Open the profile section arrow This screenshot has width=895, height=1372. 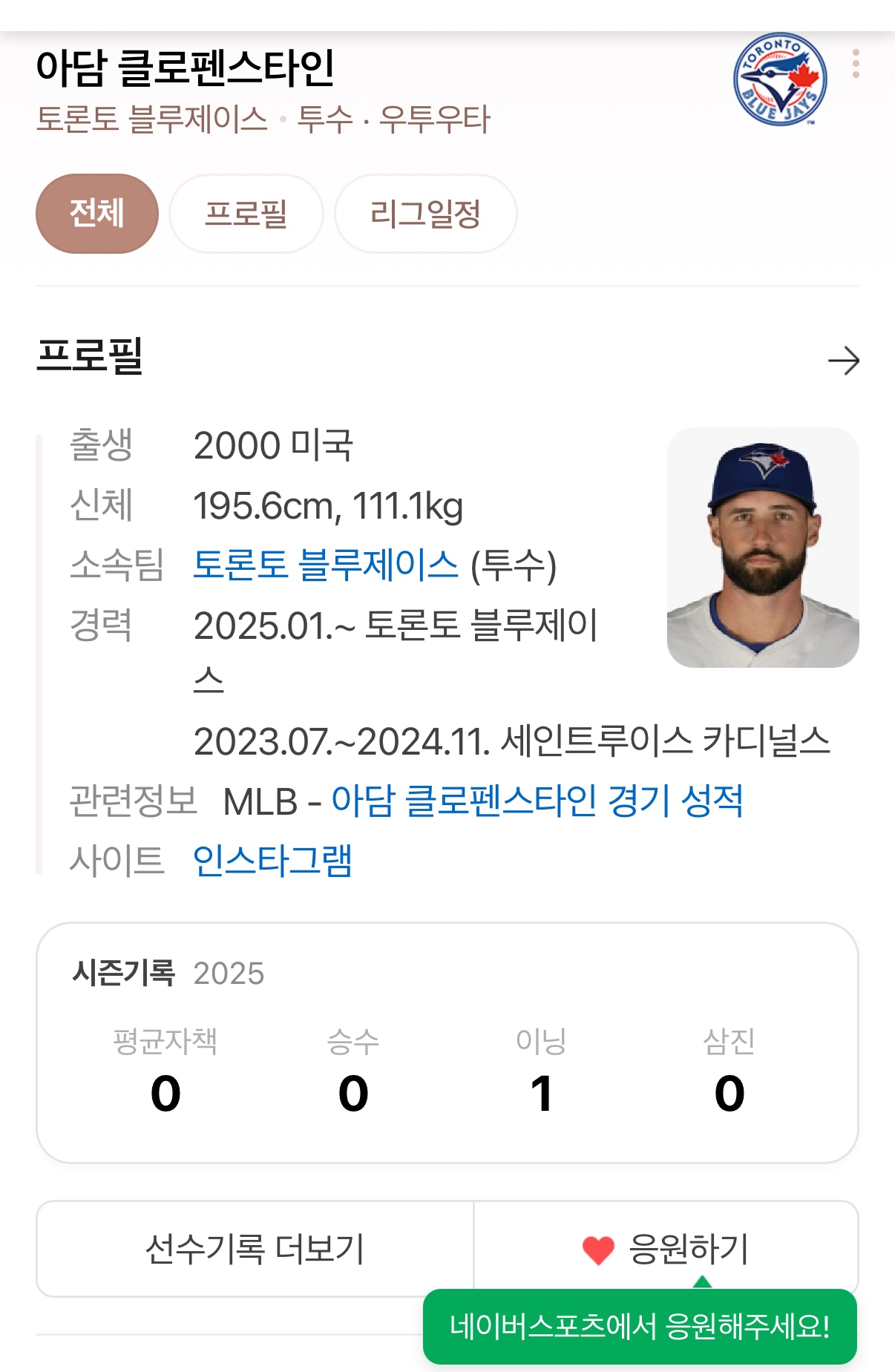coord(843,361)
